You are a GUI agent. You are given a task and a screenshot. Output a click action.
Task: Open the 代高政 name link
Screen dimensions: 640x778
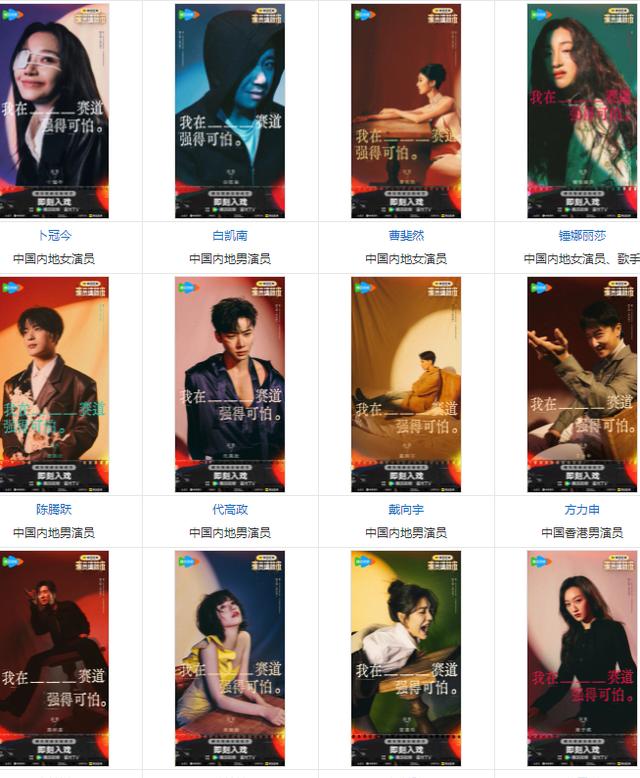[230, 510]
